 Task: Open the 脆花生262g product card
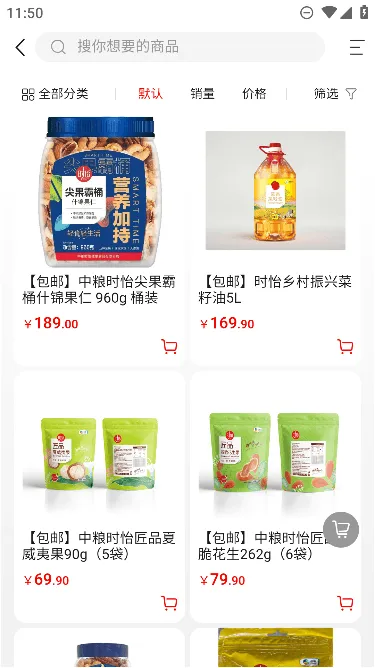coord(276,497)
